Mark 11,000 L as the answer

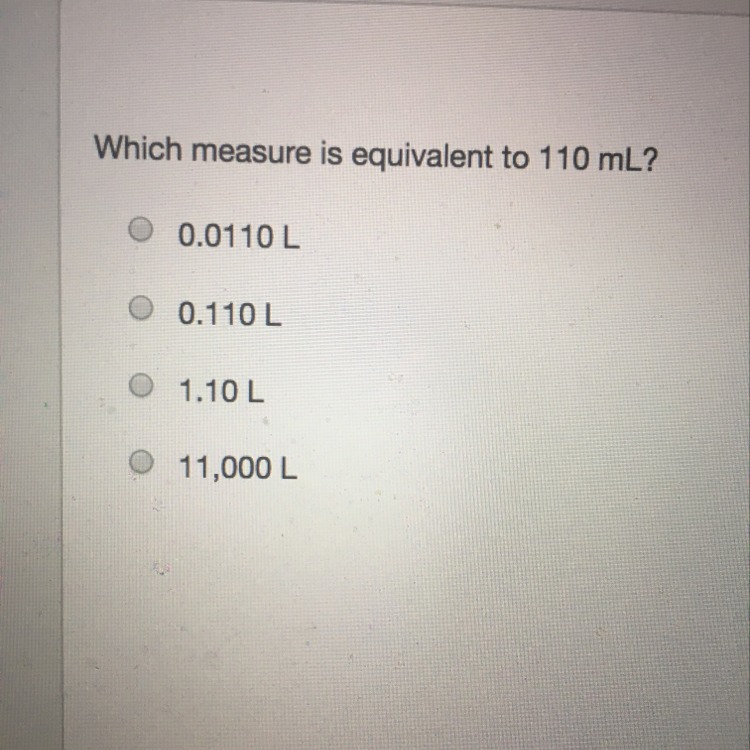point(141,462)
